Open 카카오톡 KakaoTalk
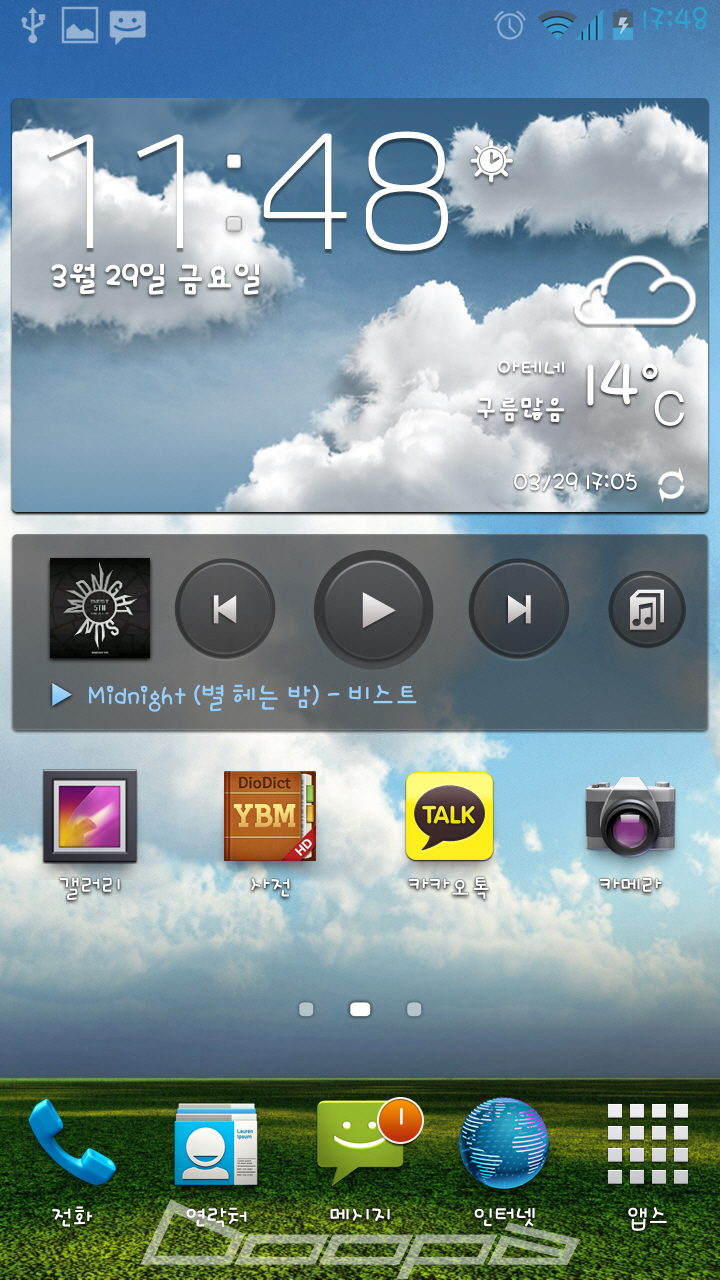Viewport: 720px width, 1280px height. coord(449,817)
